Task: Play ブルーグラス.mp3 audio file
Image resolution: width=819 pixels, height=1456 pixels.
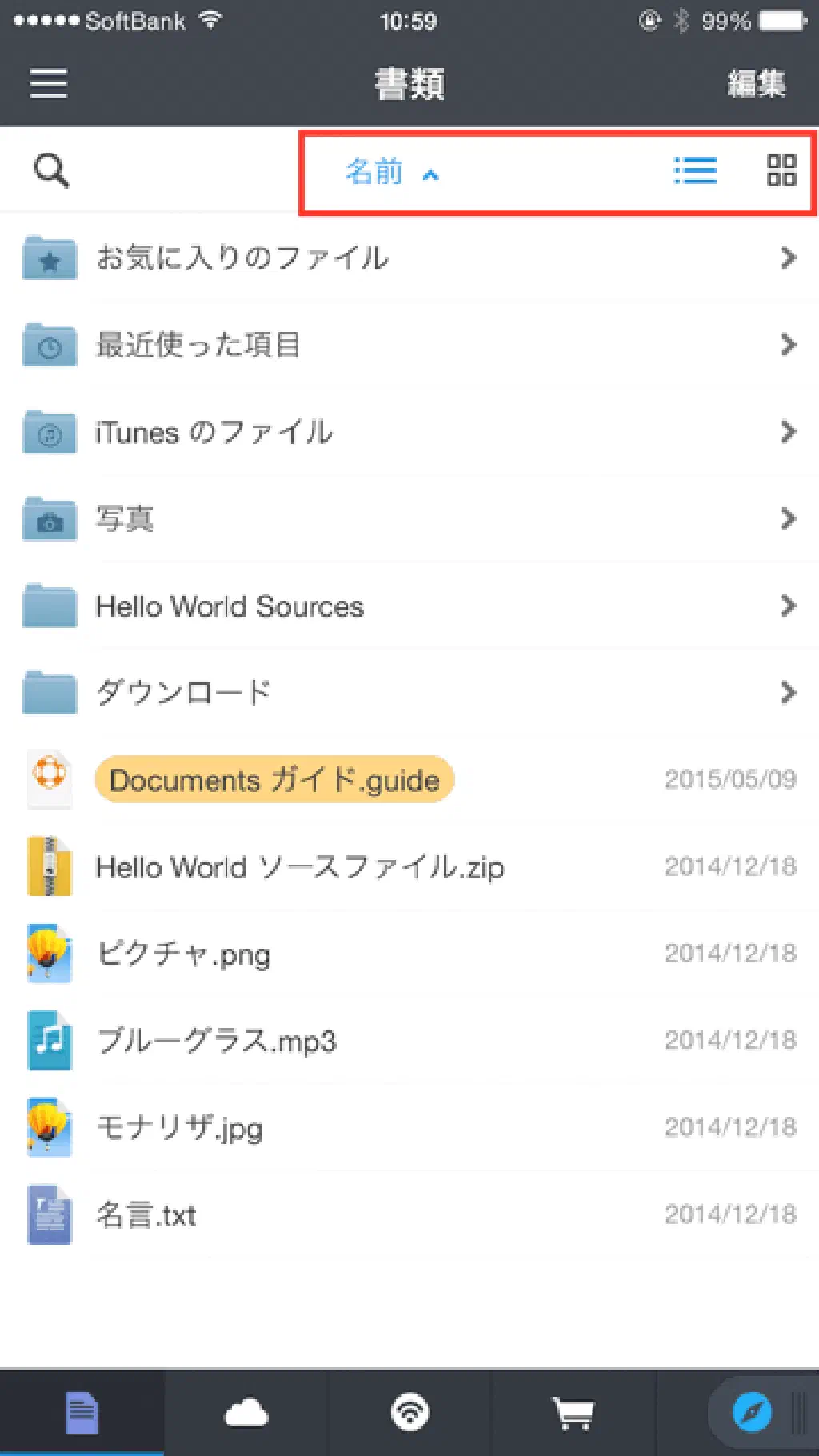Action: point(216,1041)
